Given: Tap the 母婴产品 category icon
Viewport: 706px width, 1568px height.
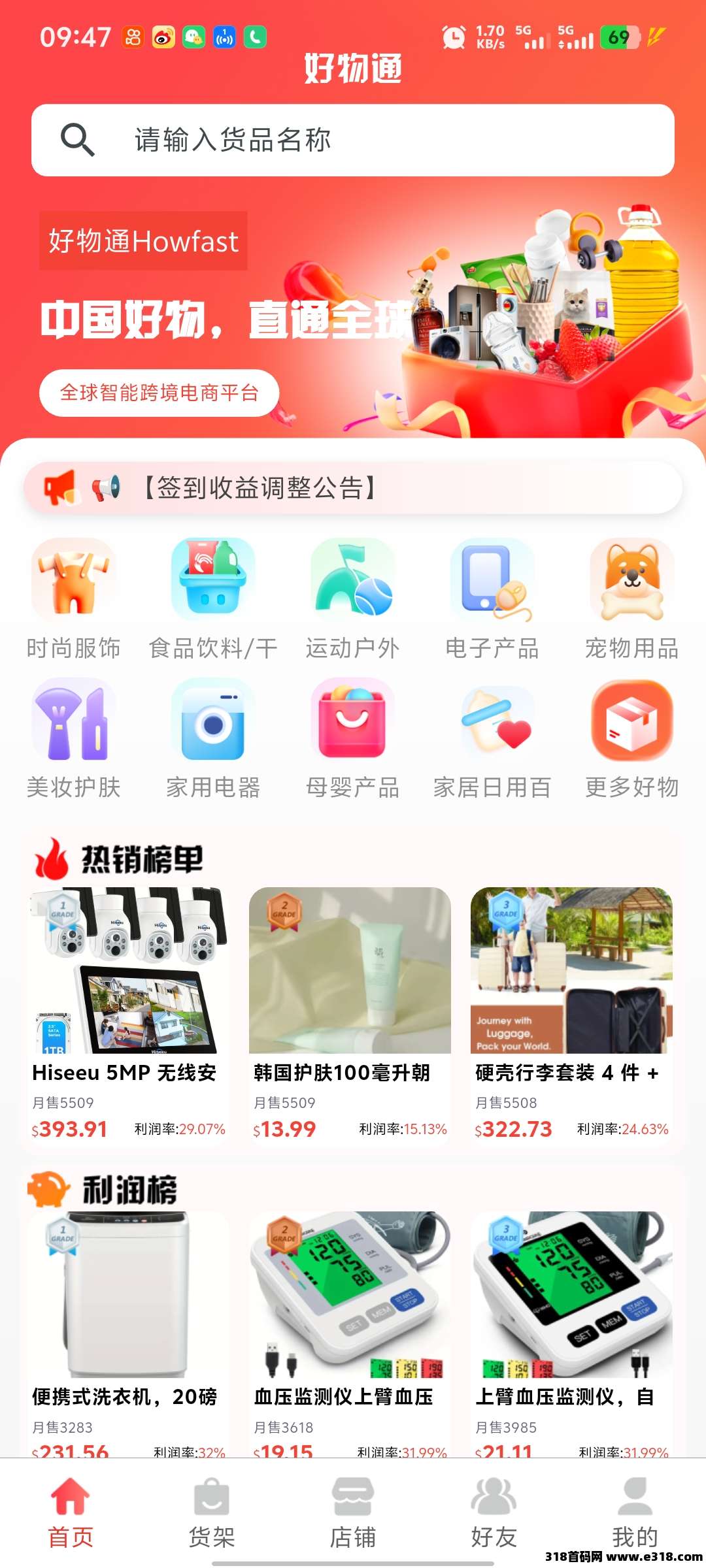Looking at the screenshot, I should (x=352, y=722).
